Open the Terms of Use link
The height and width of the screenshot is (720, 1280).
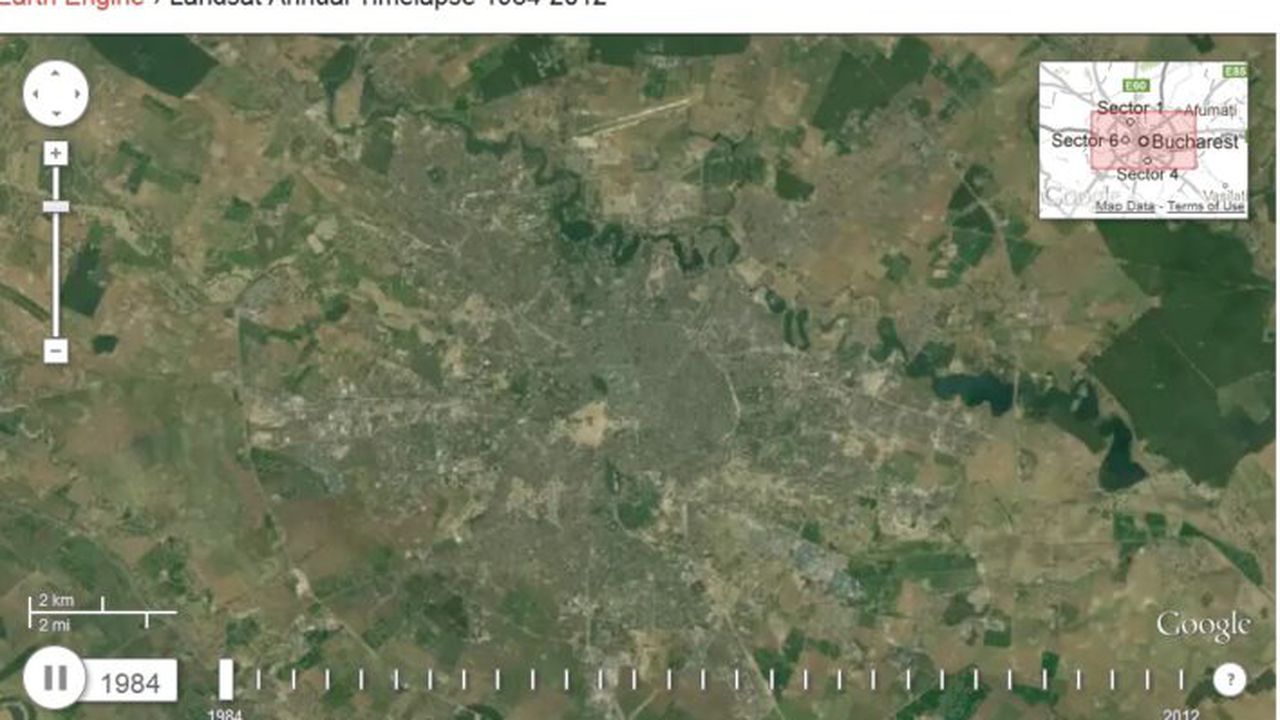(x=1206, y=206)
